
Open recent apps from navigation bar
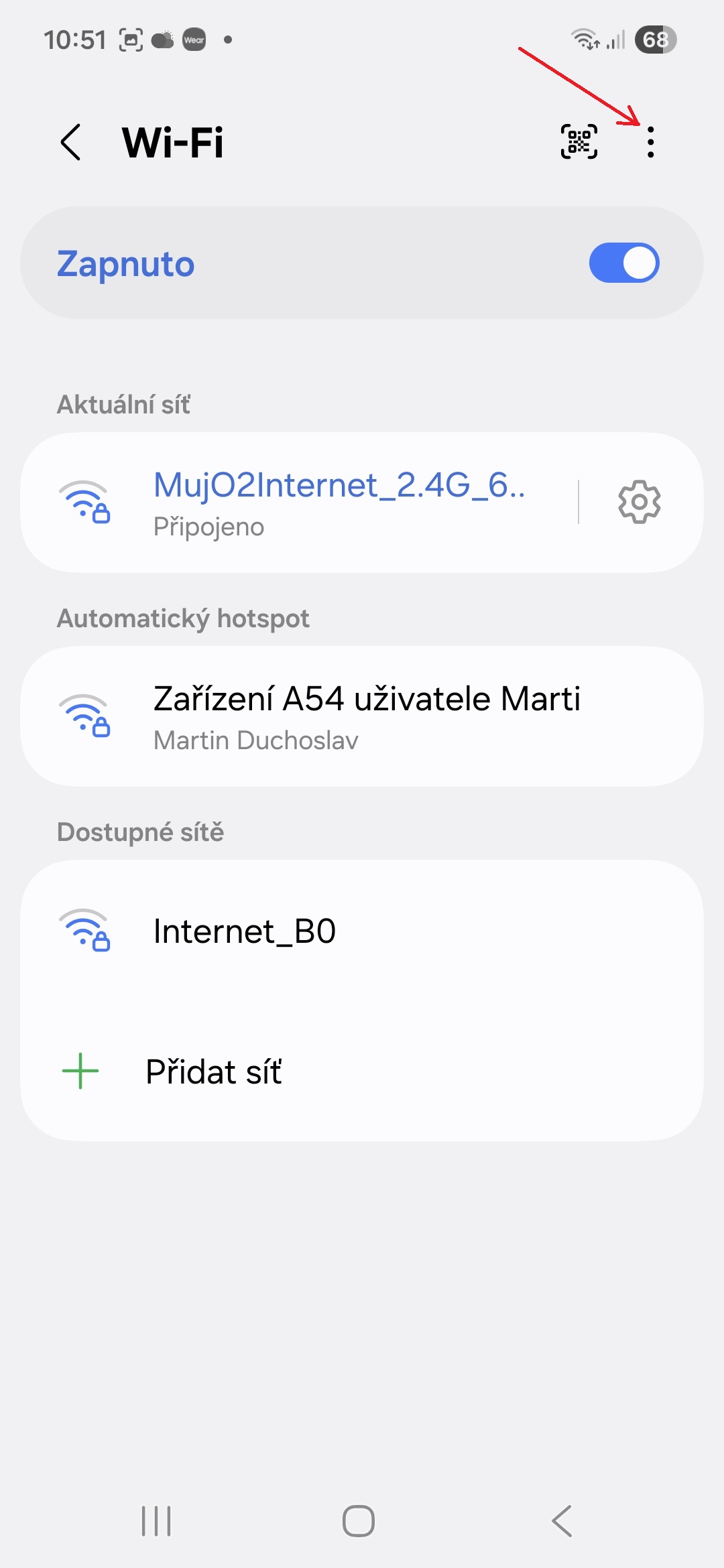[x=156, y=1521]
